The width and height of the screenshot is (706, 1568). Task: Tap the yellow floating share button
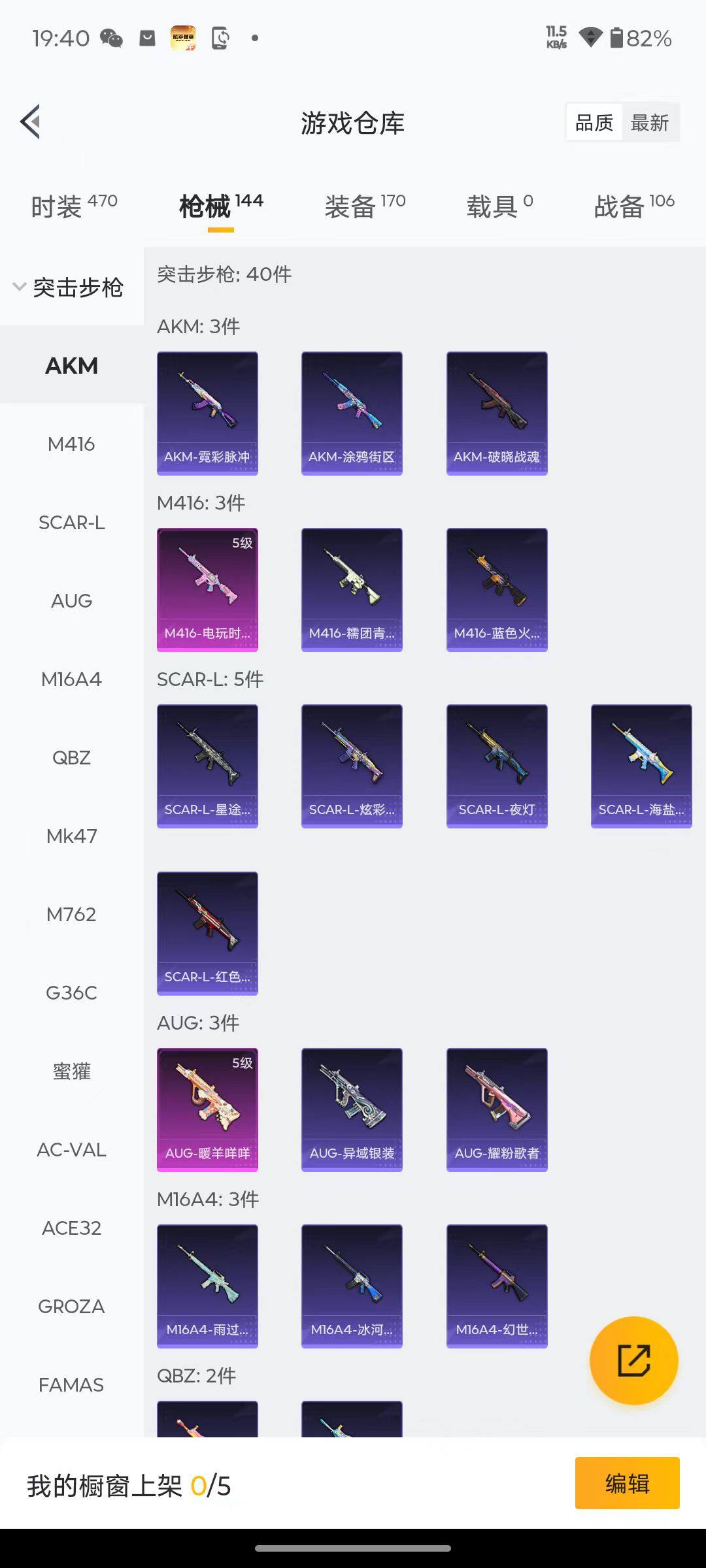tap(633, 1360)
